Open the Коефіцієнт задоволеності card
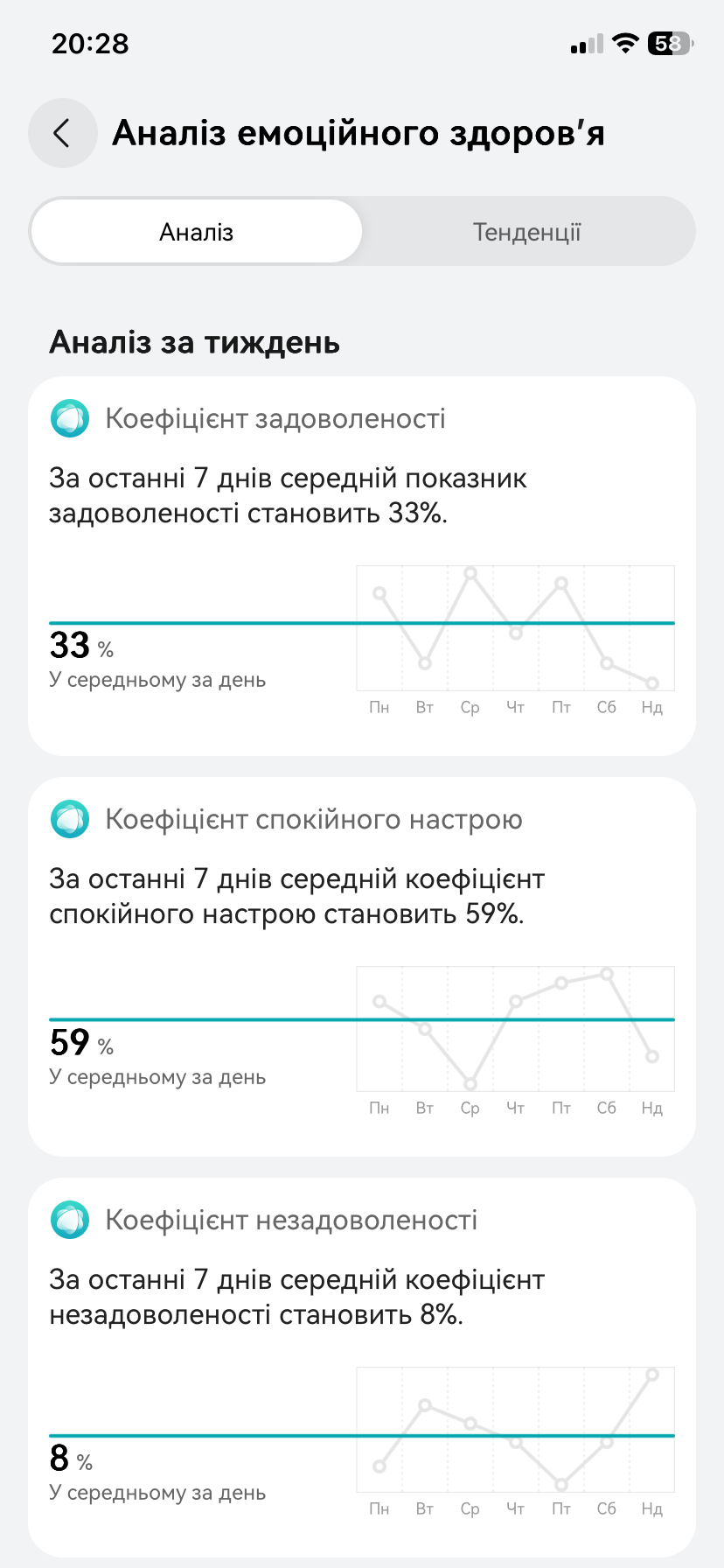 click(x=361, y=565)
